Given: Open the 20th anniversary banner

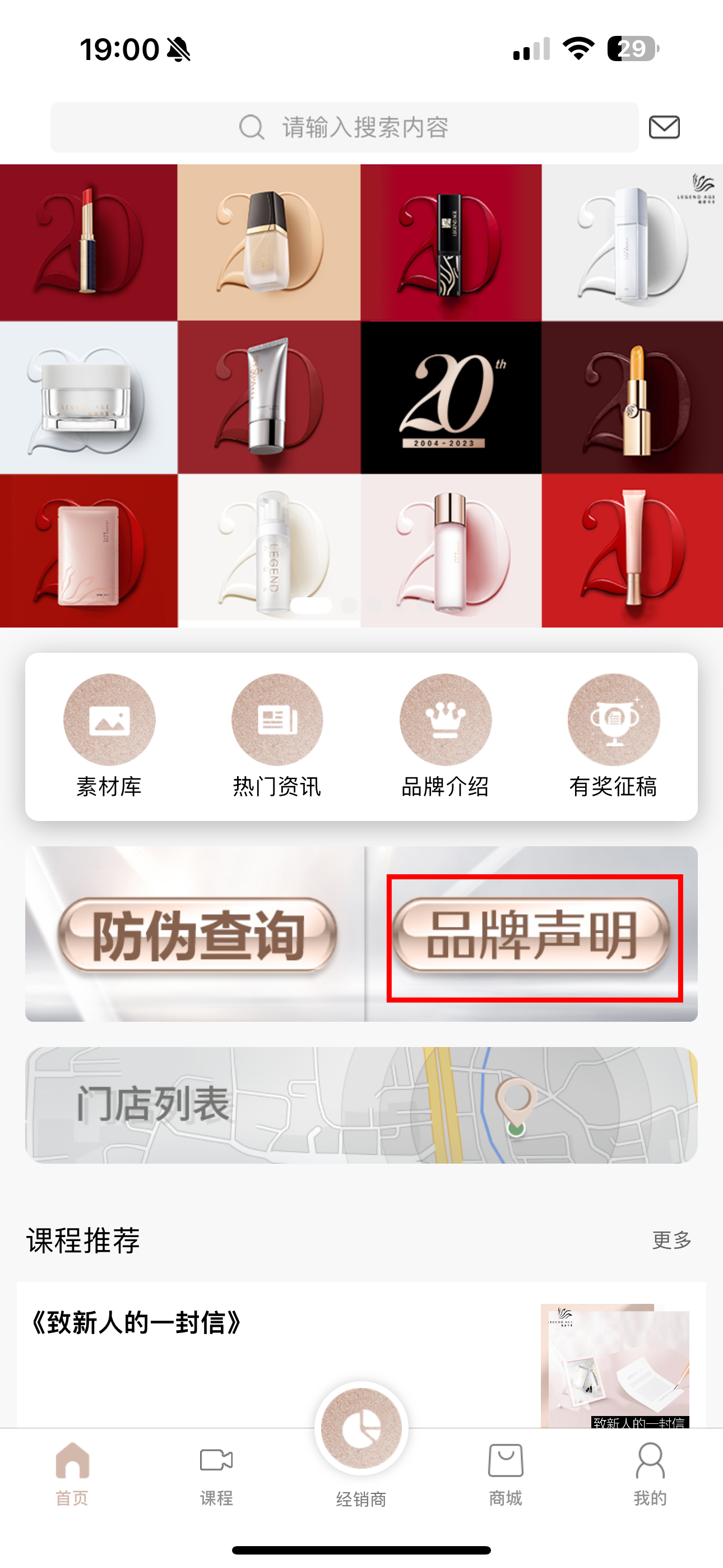Looking at the screenshot, I should tap(361, 396).
